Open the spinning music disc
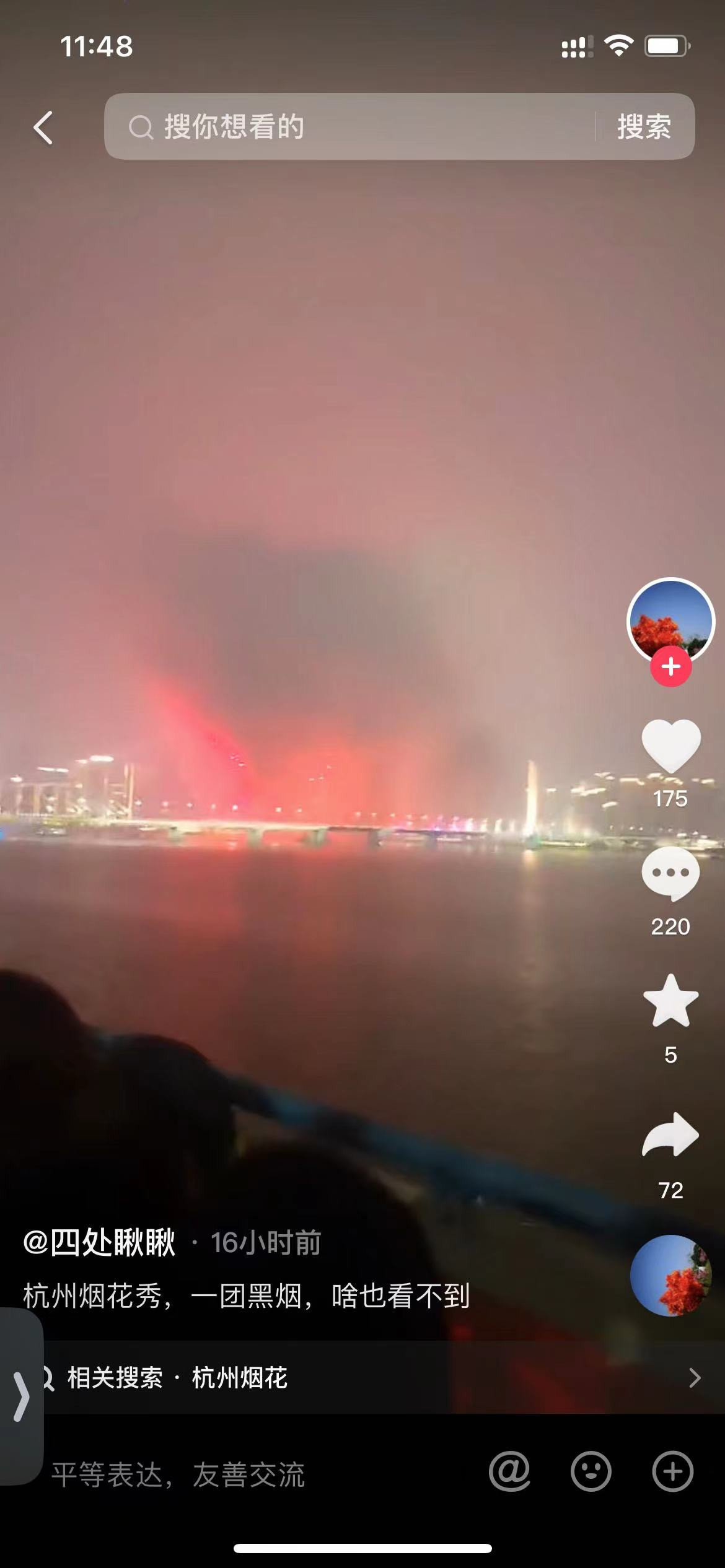This screenshot has height=1568, width=725. (x=670, y=1276)
